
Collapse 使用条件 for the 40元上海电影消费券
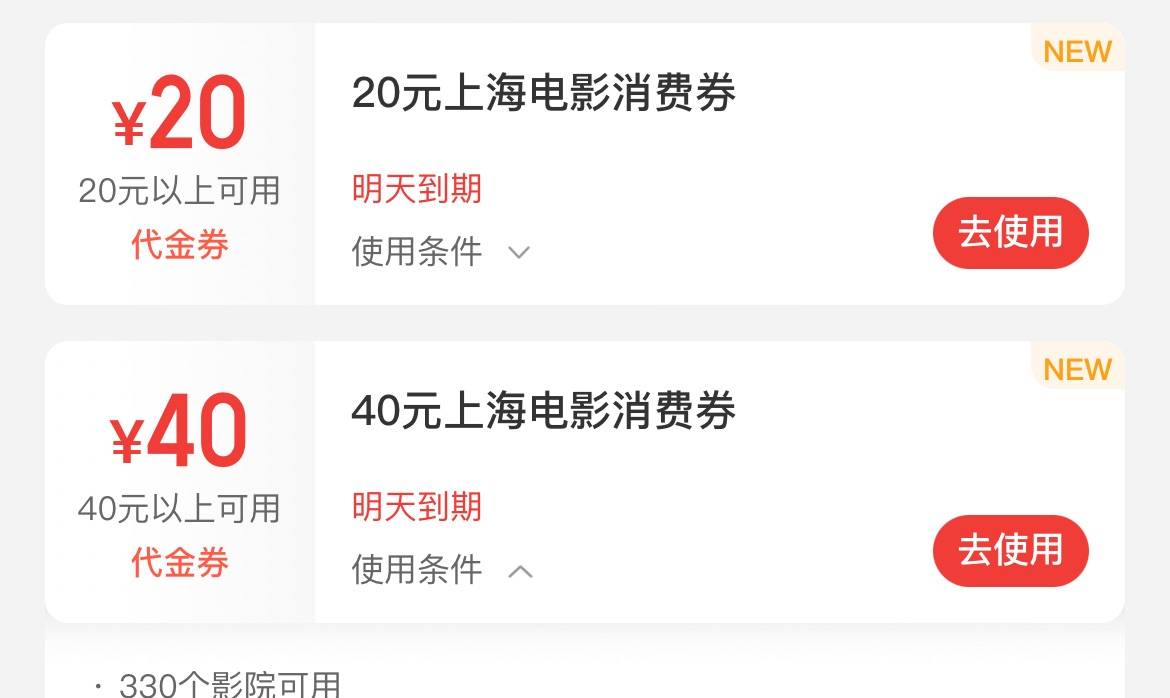441,570
